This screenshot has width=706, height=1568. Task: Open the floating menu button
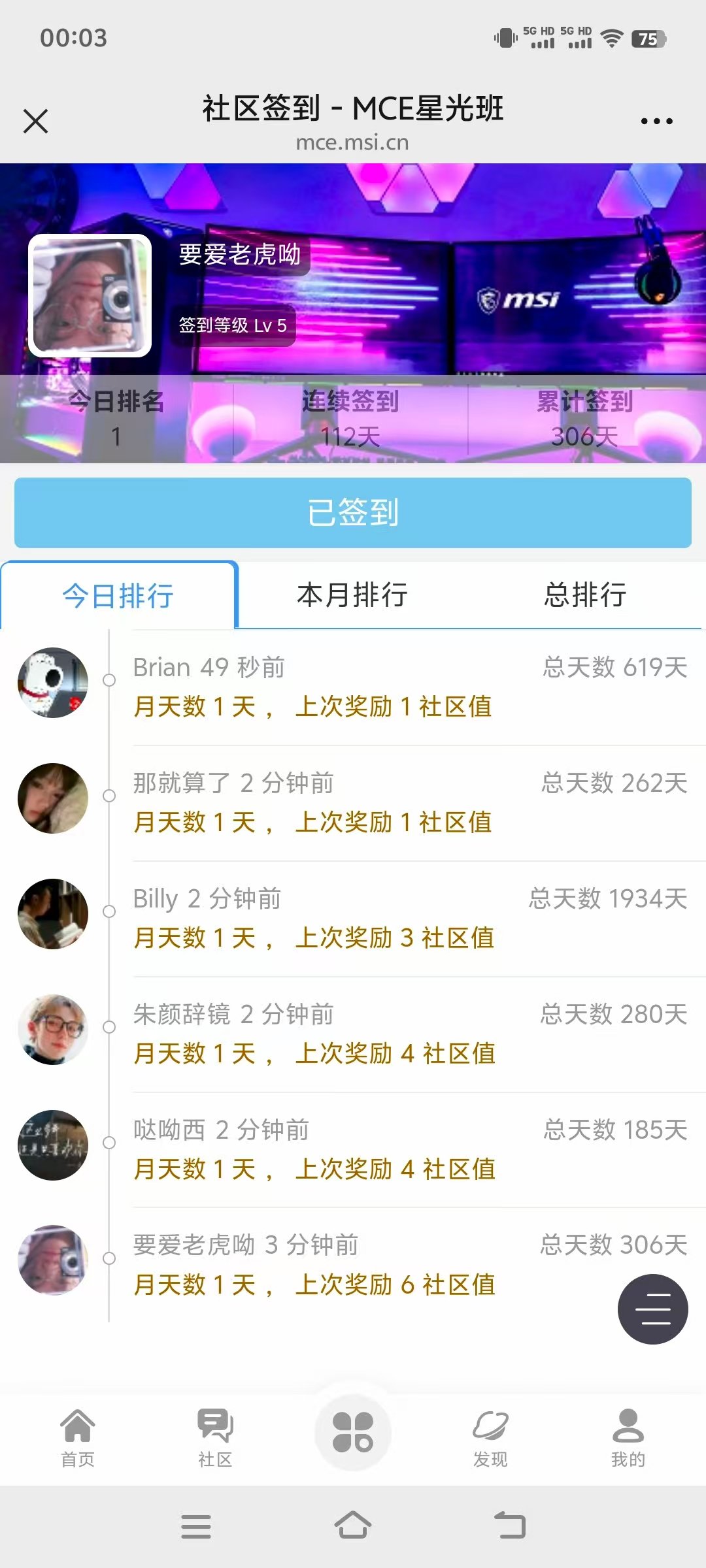point(652,1309)
